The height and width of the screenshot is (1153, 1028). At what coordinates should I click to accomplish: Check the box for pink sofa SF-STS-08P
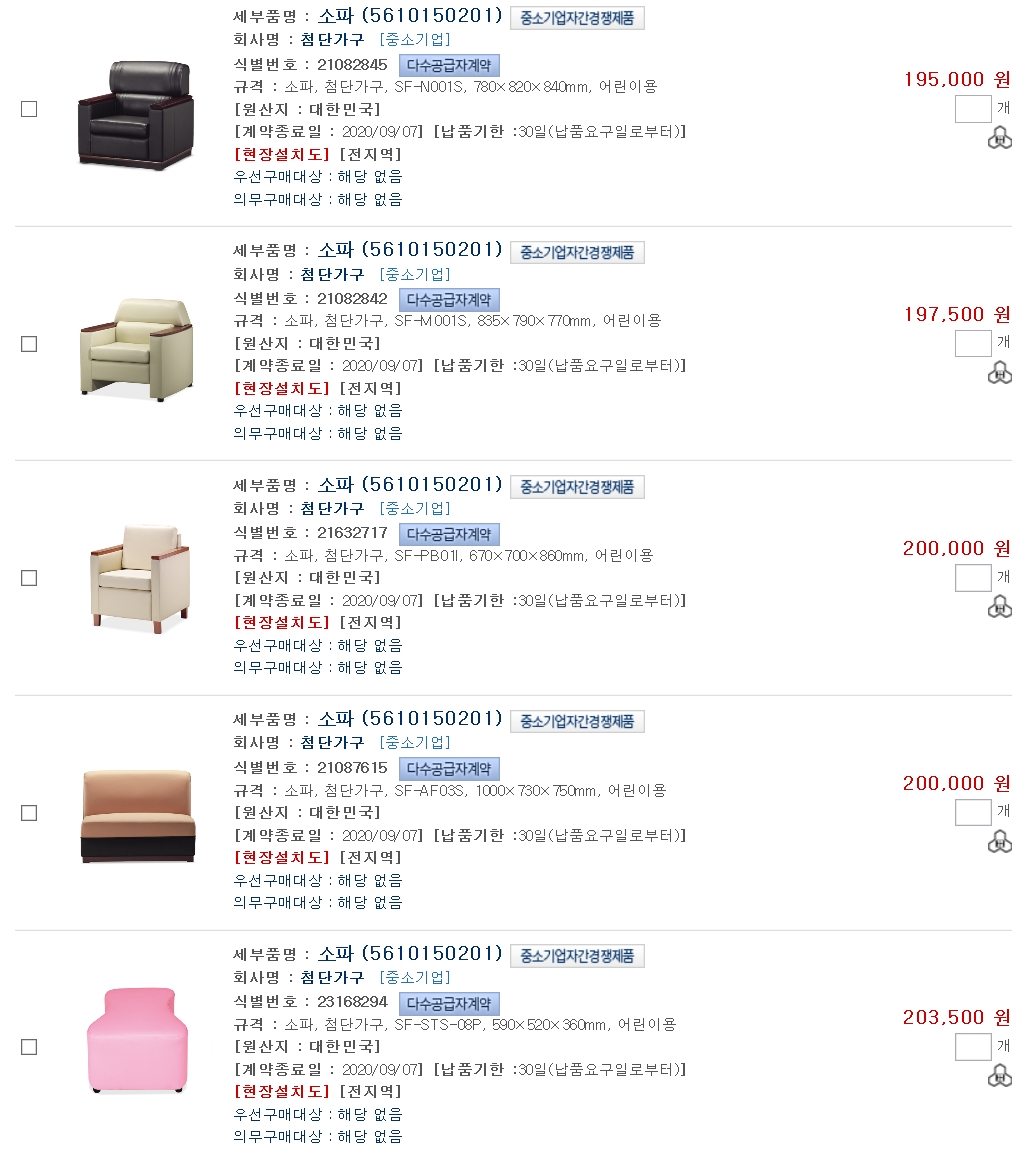[x=29, y=1047]
